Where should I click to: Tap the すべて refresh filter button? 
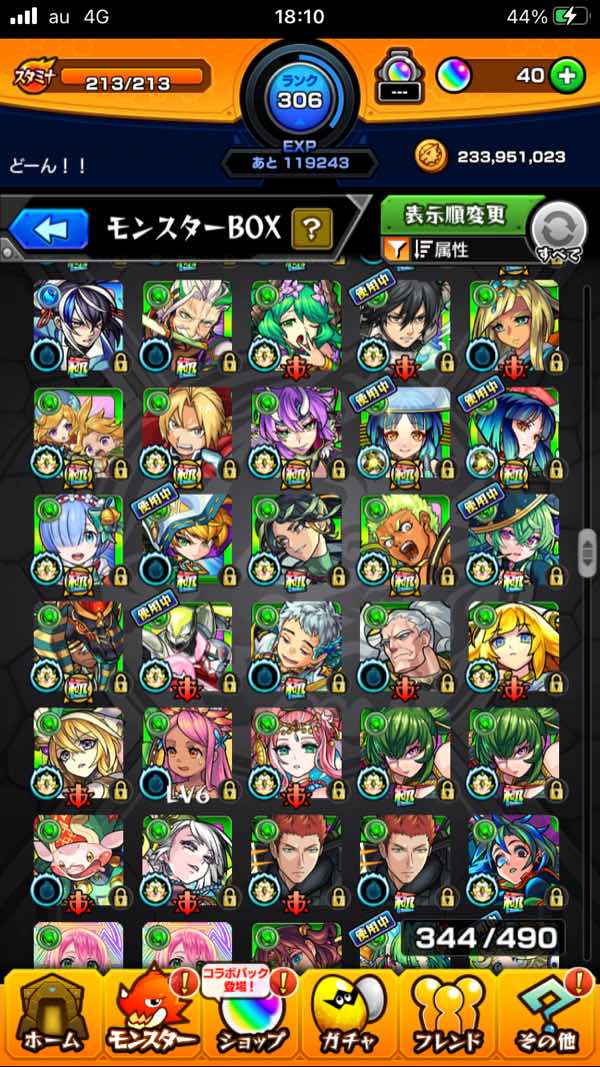tap(557, 232)
